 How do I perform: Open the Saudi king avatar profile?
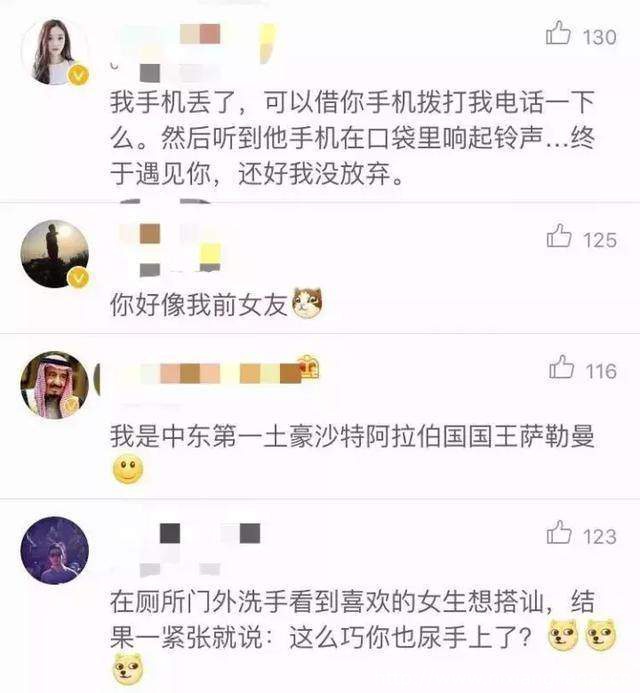[55, 385]
